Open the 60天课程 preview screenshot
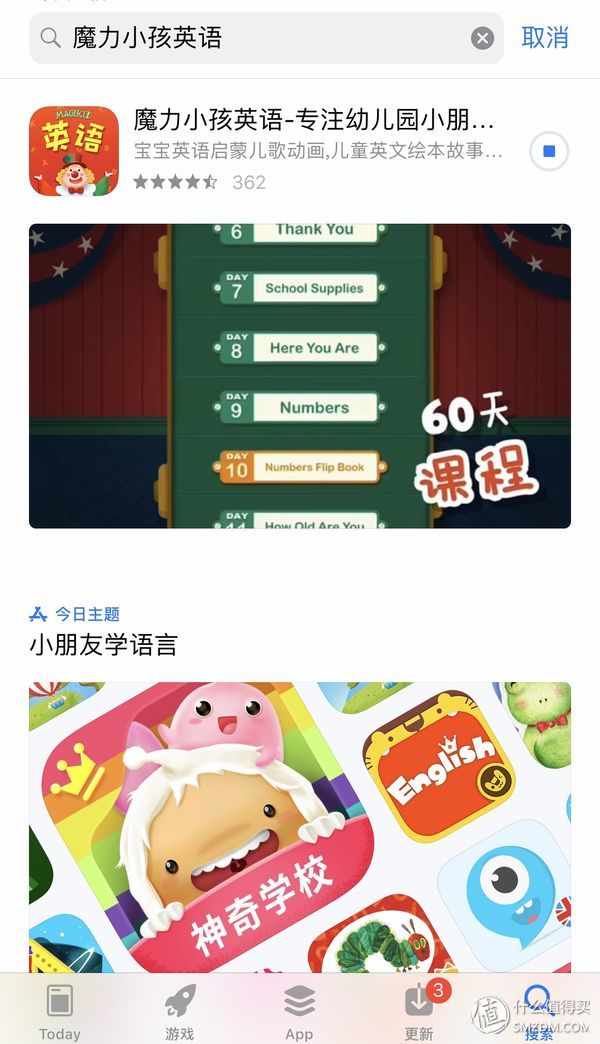Viewport: 600px width, 1044px height. [299, 375]
